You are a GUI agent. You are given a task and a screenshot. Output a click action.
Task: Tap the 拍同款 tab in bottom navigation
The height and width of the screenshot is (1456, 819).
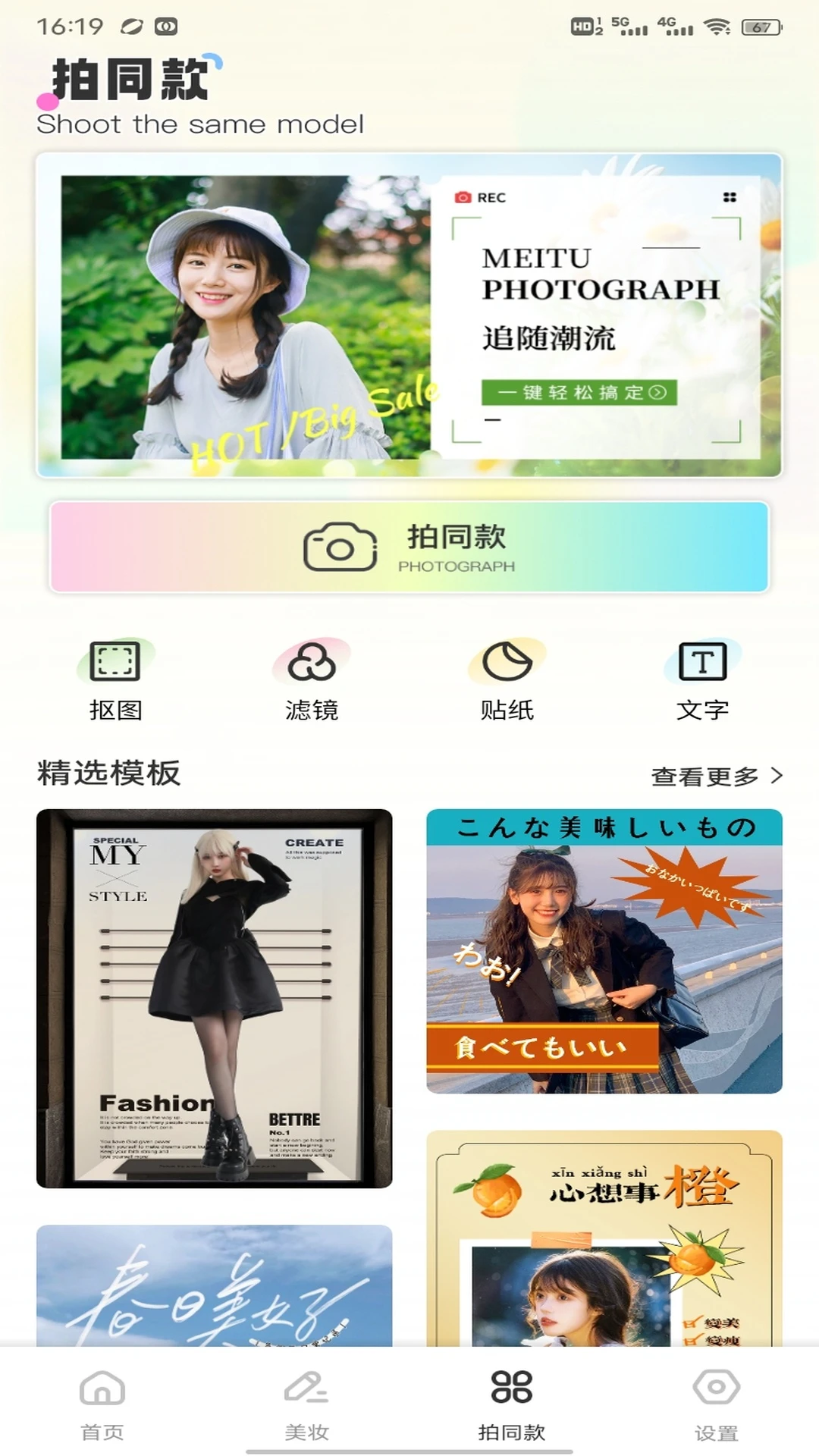512,1403
